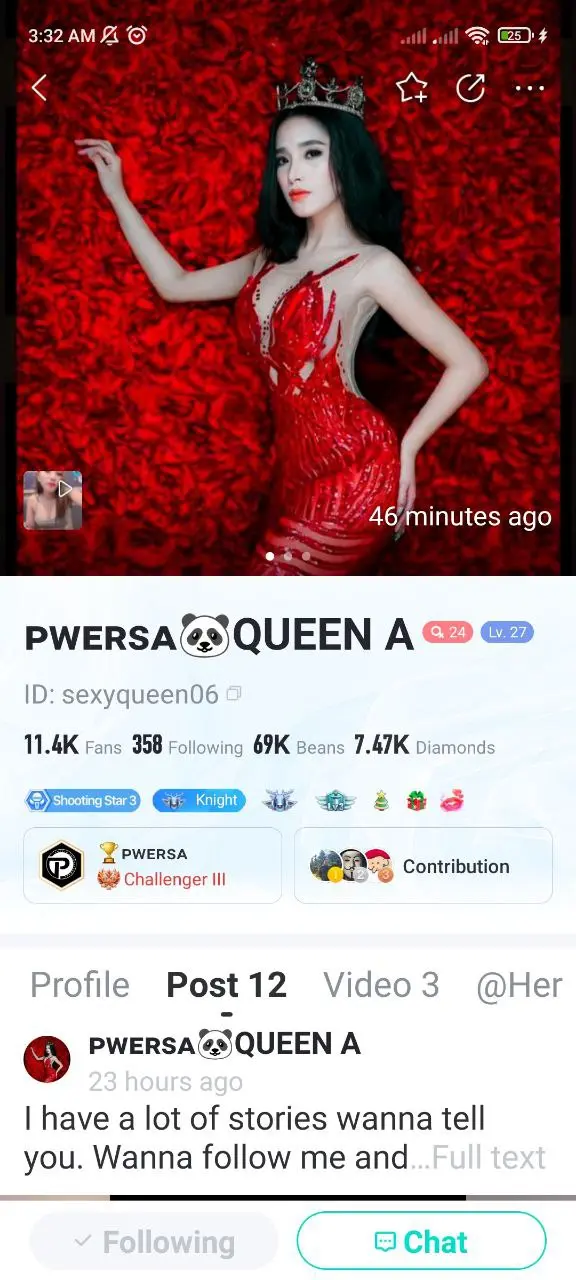Screen dimensions: 576x1280
Task: Unfollow via the Following button
Action: 154,1242
